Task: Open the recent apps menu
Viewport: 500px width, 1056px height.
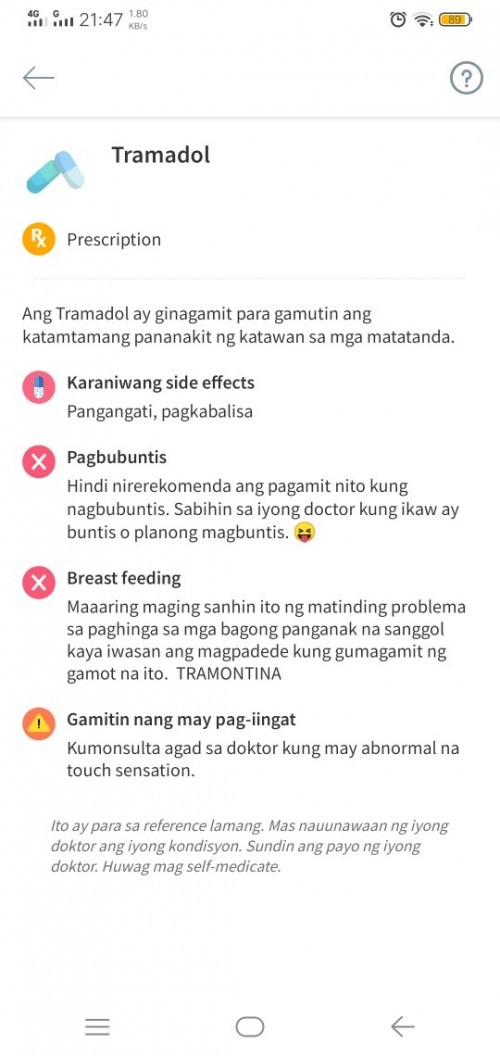Action: (x=98, y=1026)
